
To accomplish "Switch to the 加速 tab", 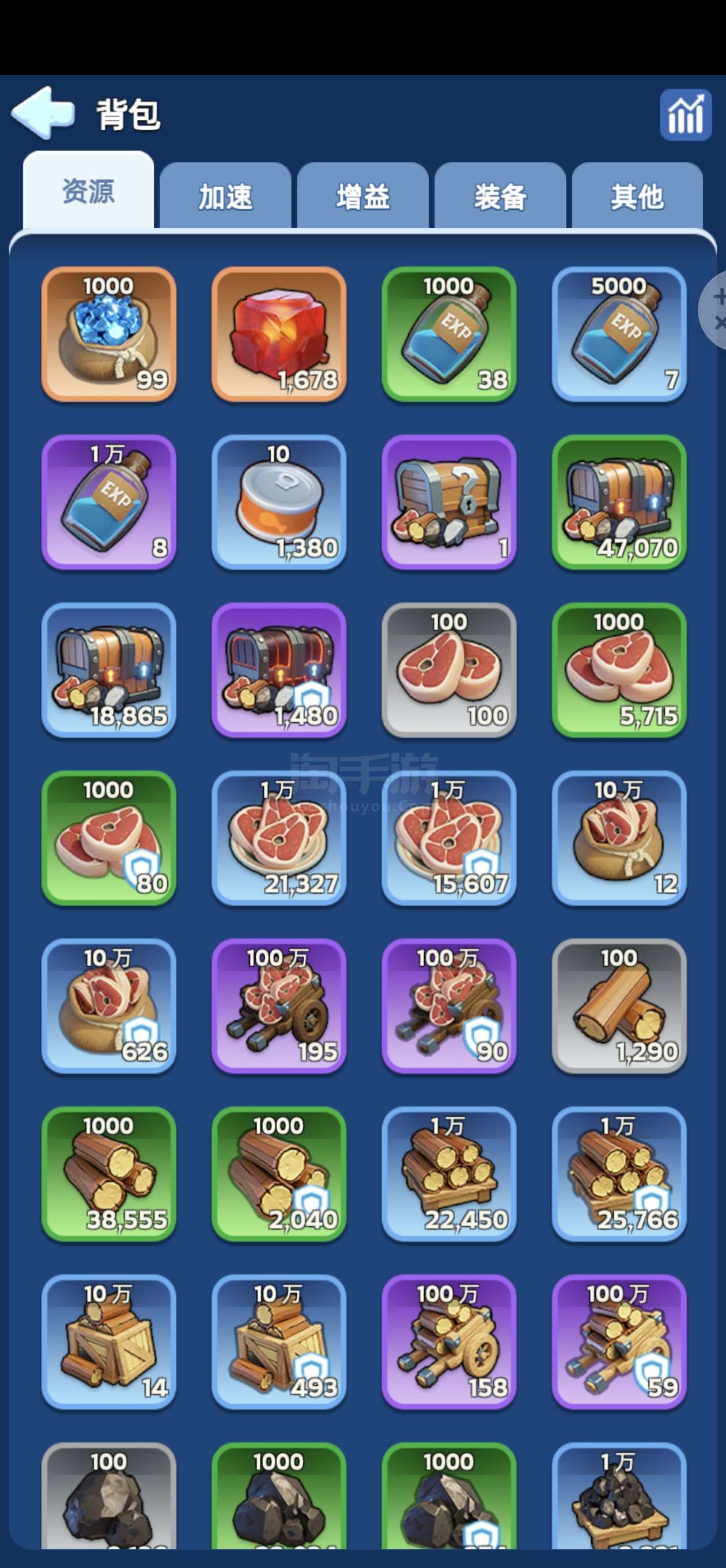I will (x=225, y=196).
